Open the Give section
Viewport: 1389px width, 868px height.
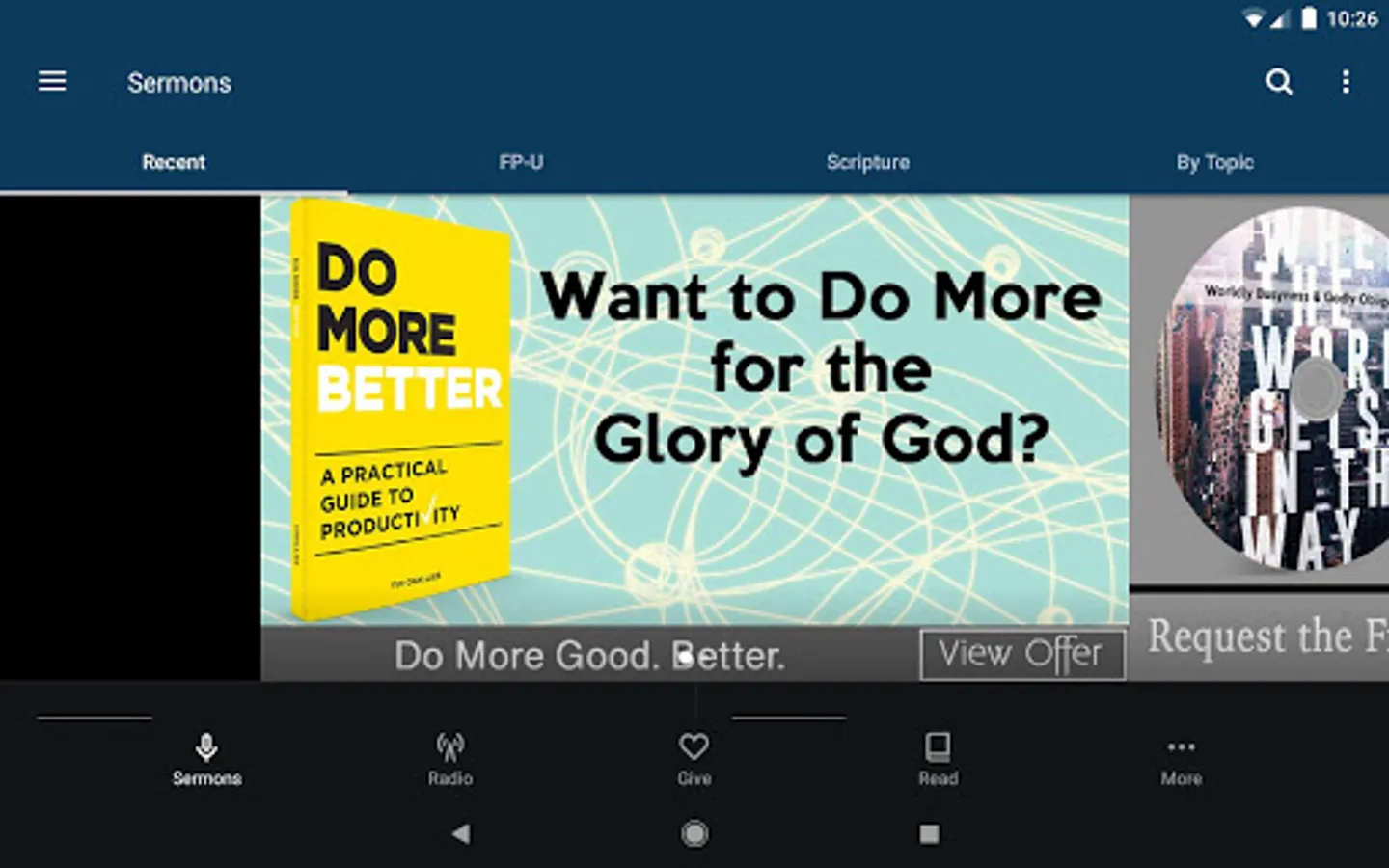coord(694,759)
